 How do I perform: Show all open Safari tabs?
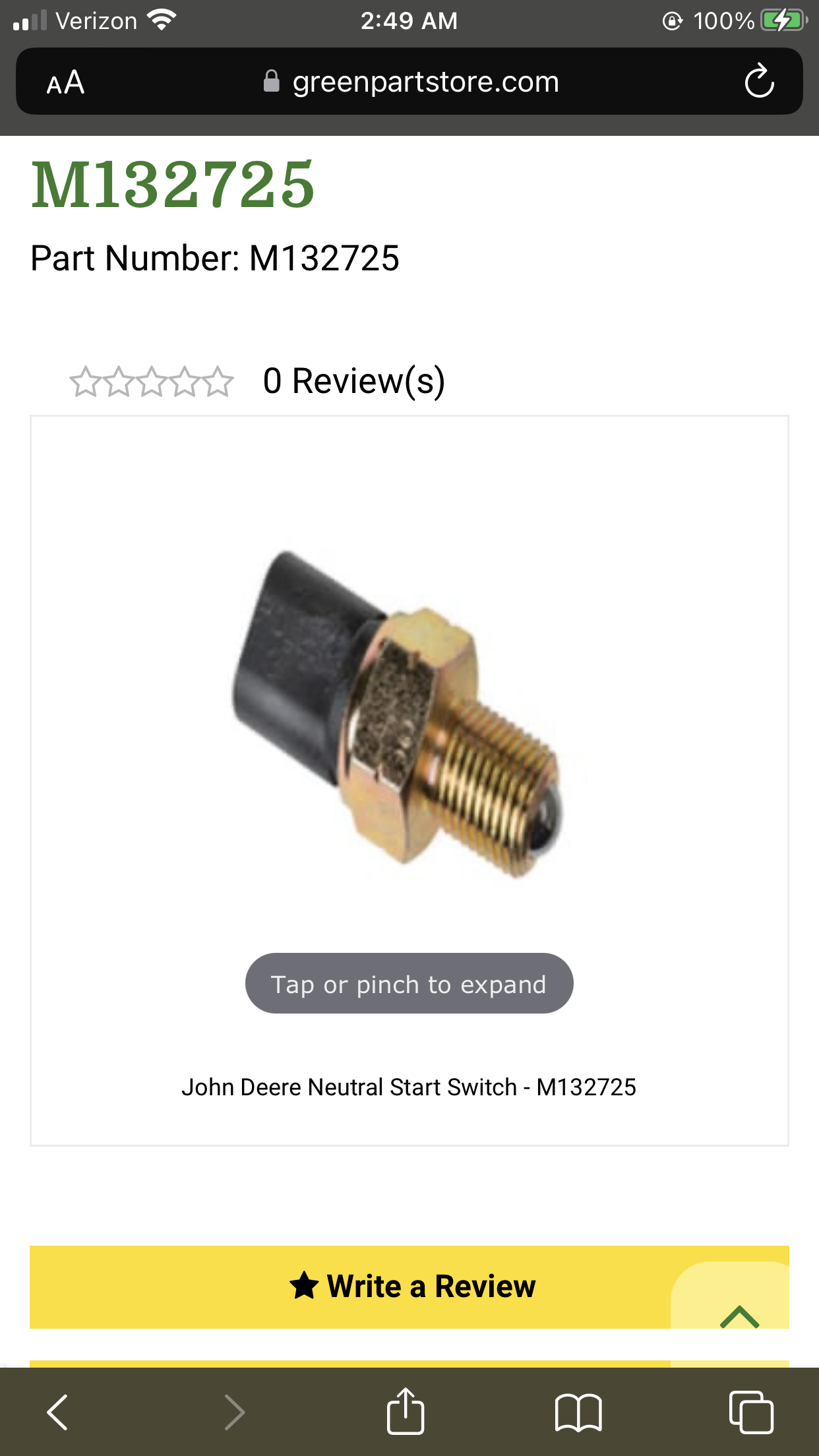(750, 1412)
